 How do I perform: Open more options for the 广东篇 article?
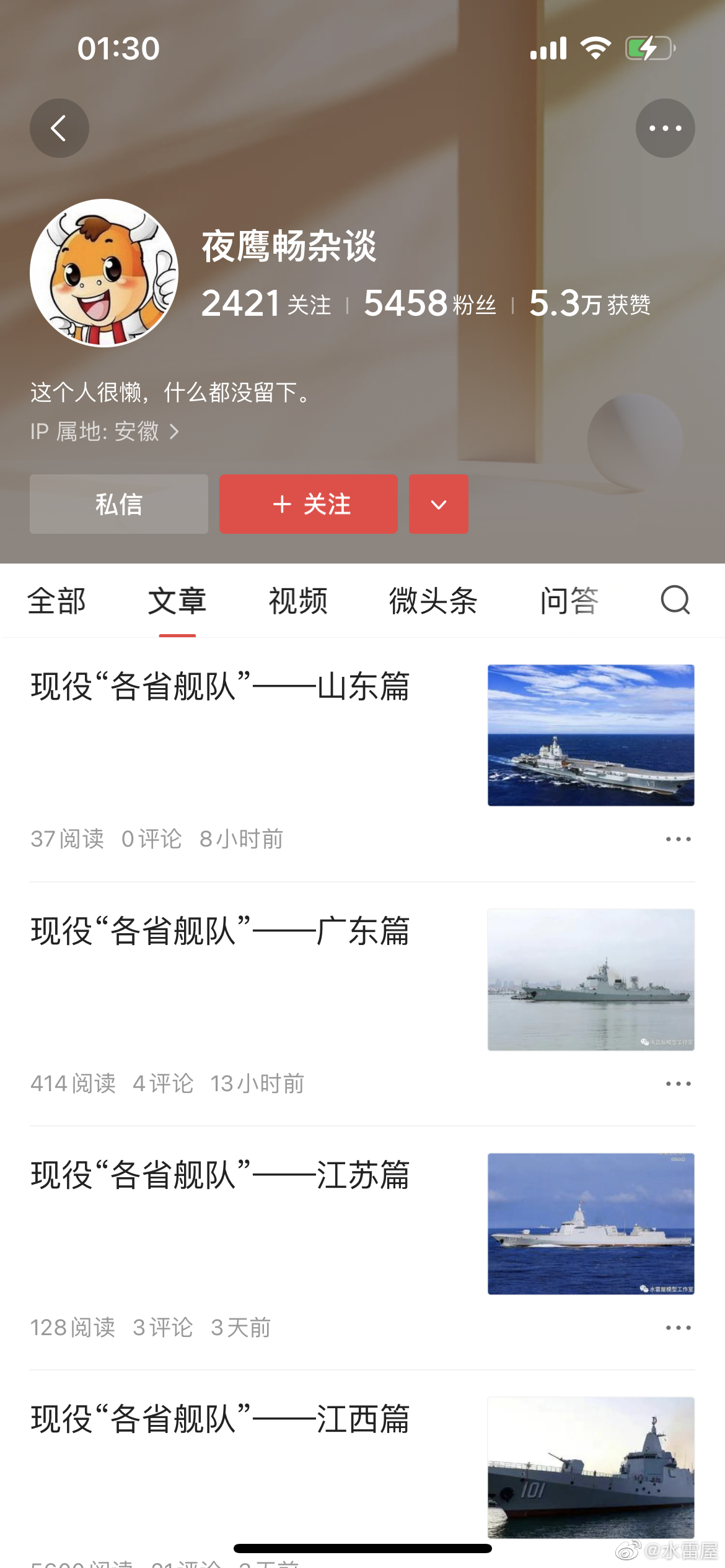point(678,1084)
